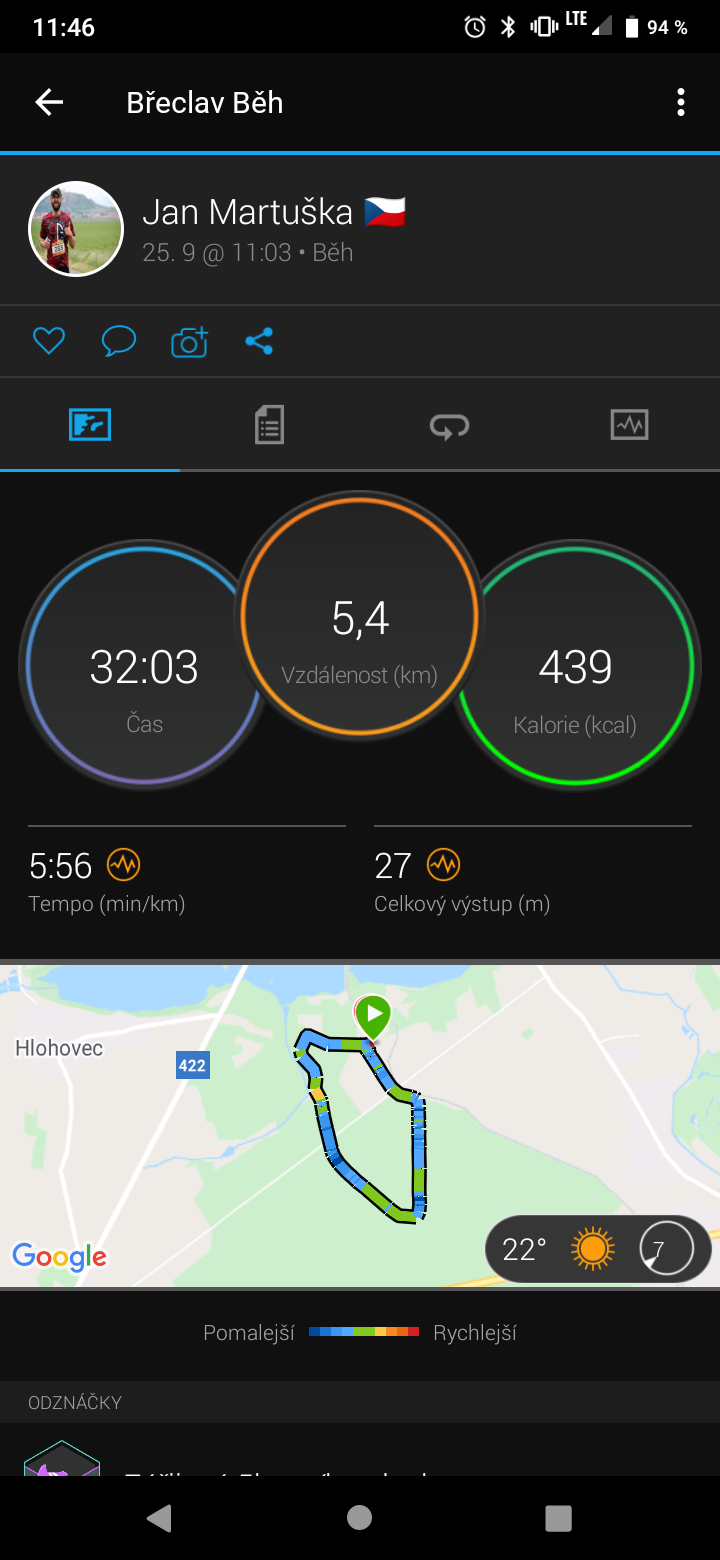This screenshot has width=720, height=1560.
Task: Switch to the stats details tab
Action: point(269,425)
